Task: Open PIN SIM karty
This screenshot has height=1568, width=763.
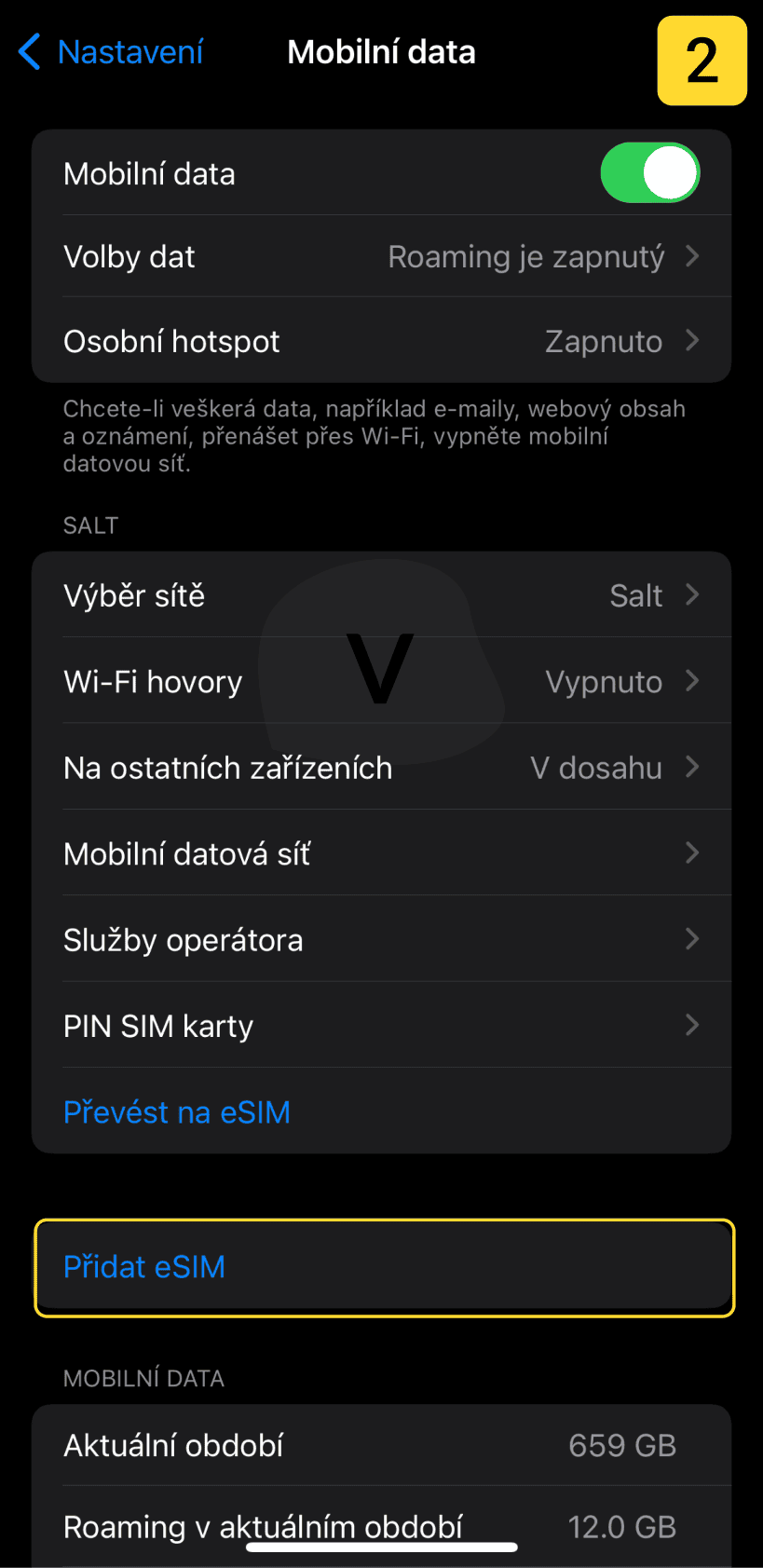Action: 381,1025
